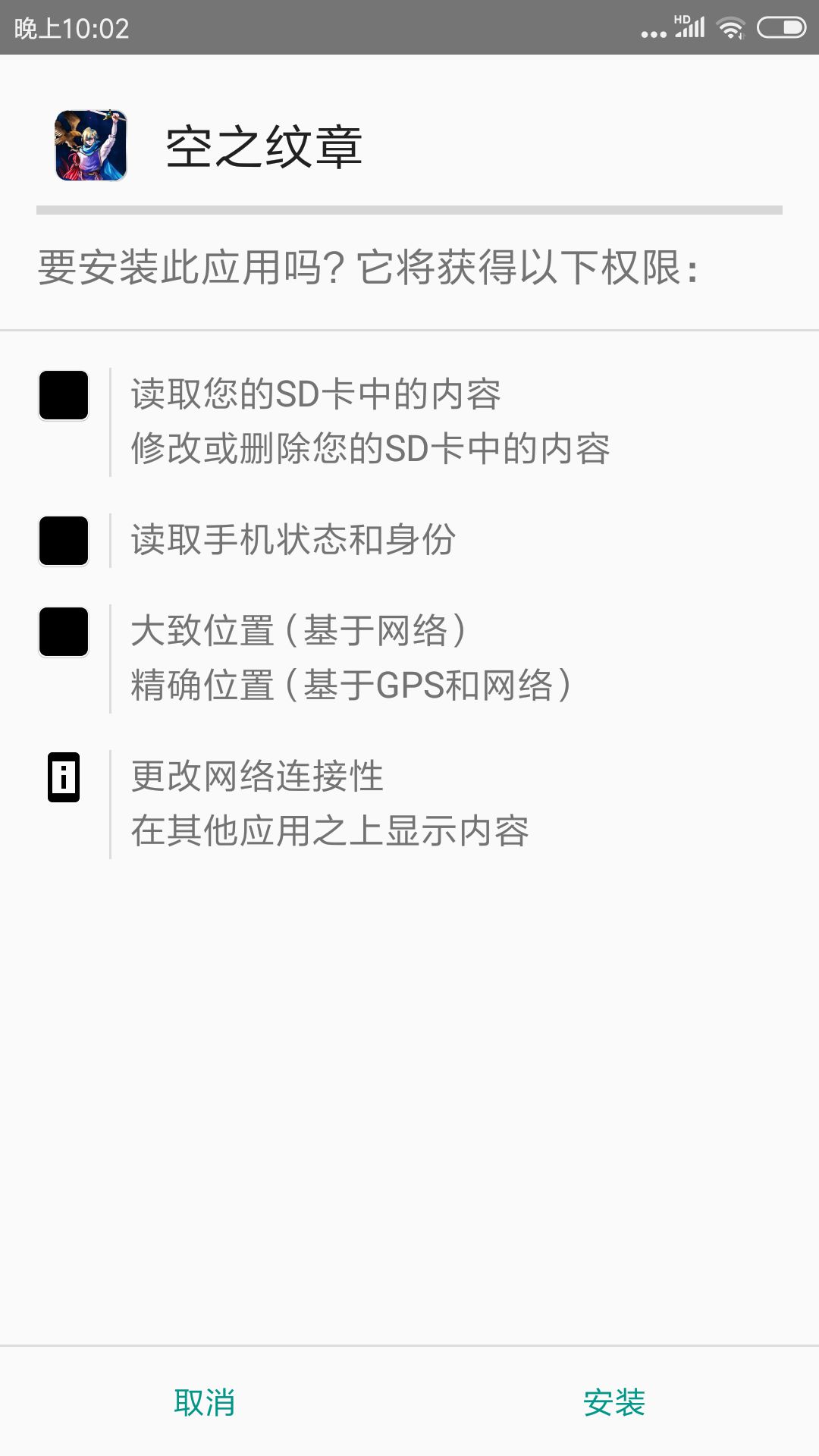Cancel the installation with 取消
The width and height of the screenshot is (819, 1456).
click(204, 1402)
